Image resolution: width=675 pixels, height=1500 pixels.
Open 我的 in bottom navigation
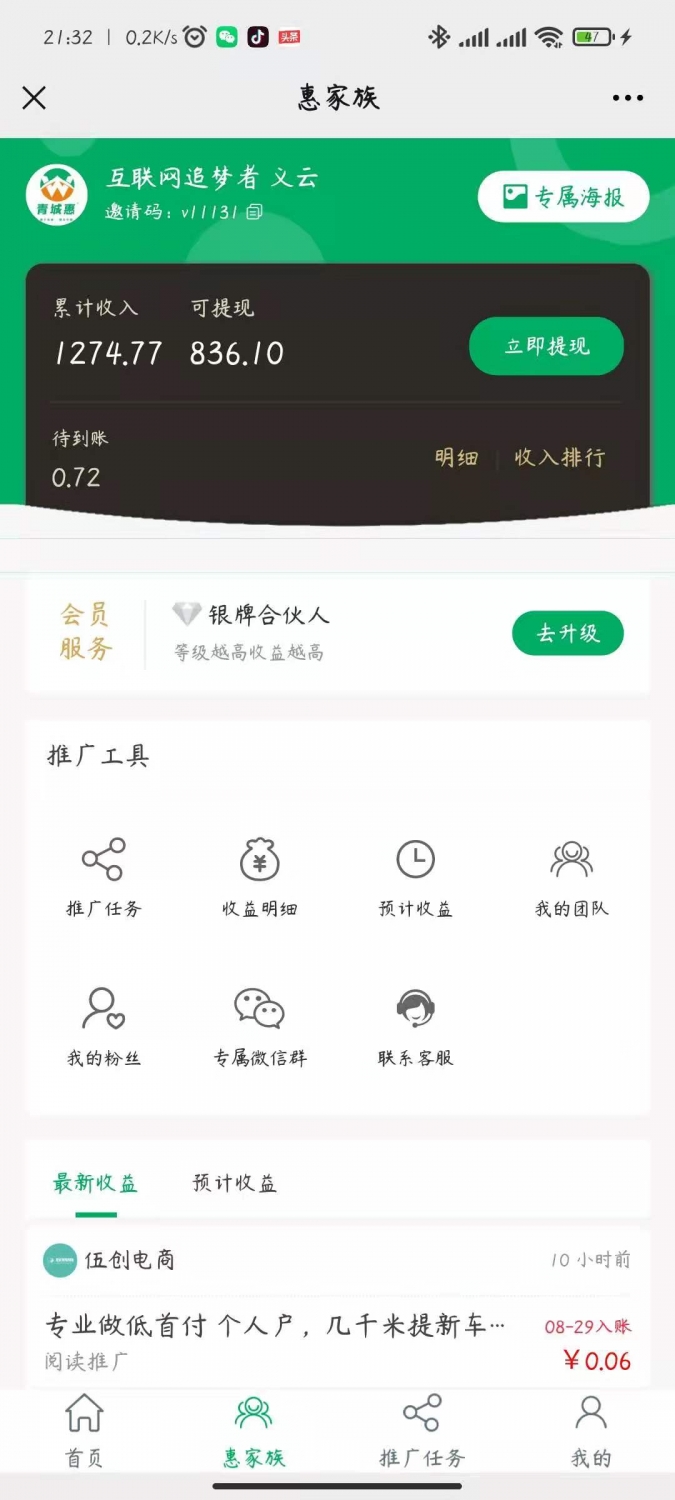tap(590, 1432)
